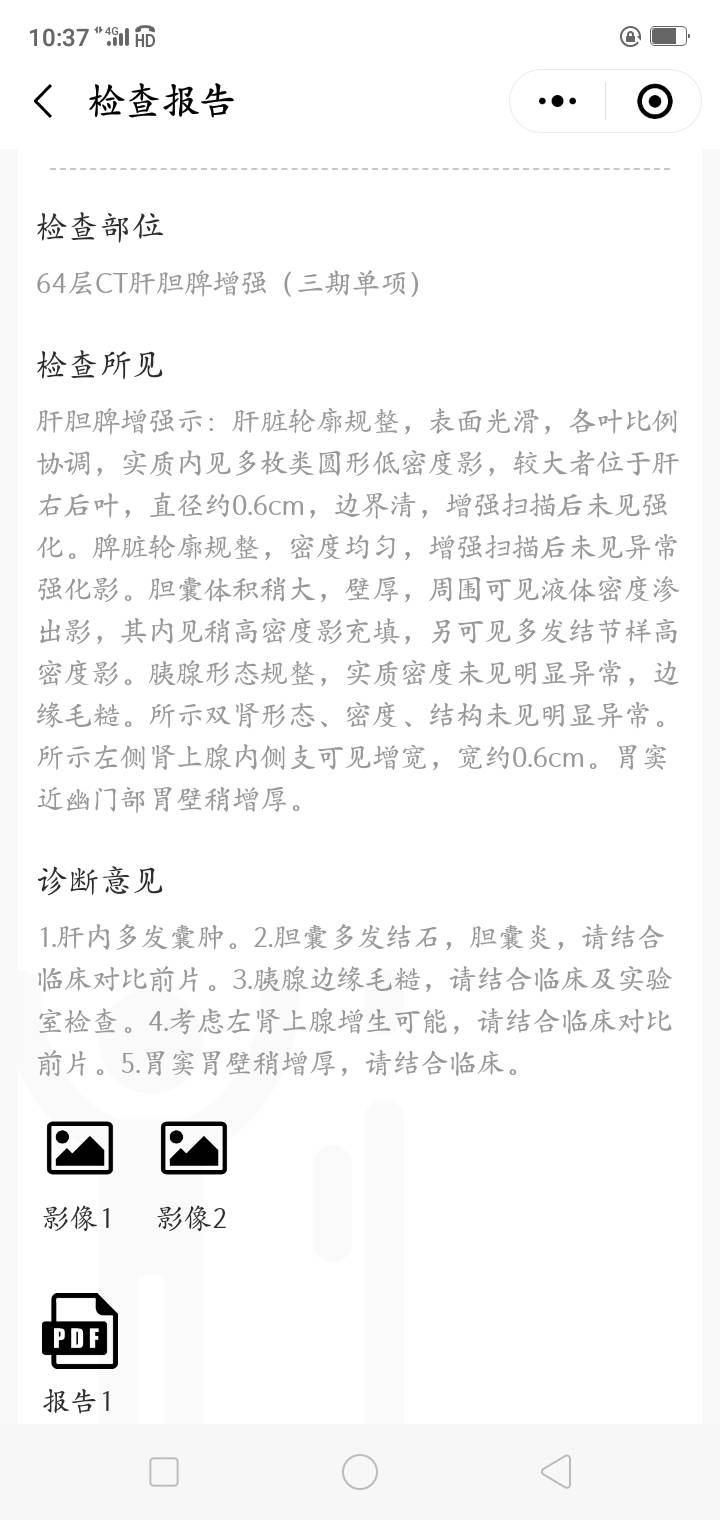Select the 影像1 picture icon
720x1520 pixels.
click(78, 1147)
